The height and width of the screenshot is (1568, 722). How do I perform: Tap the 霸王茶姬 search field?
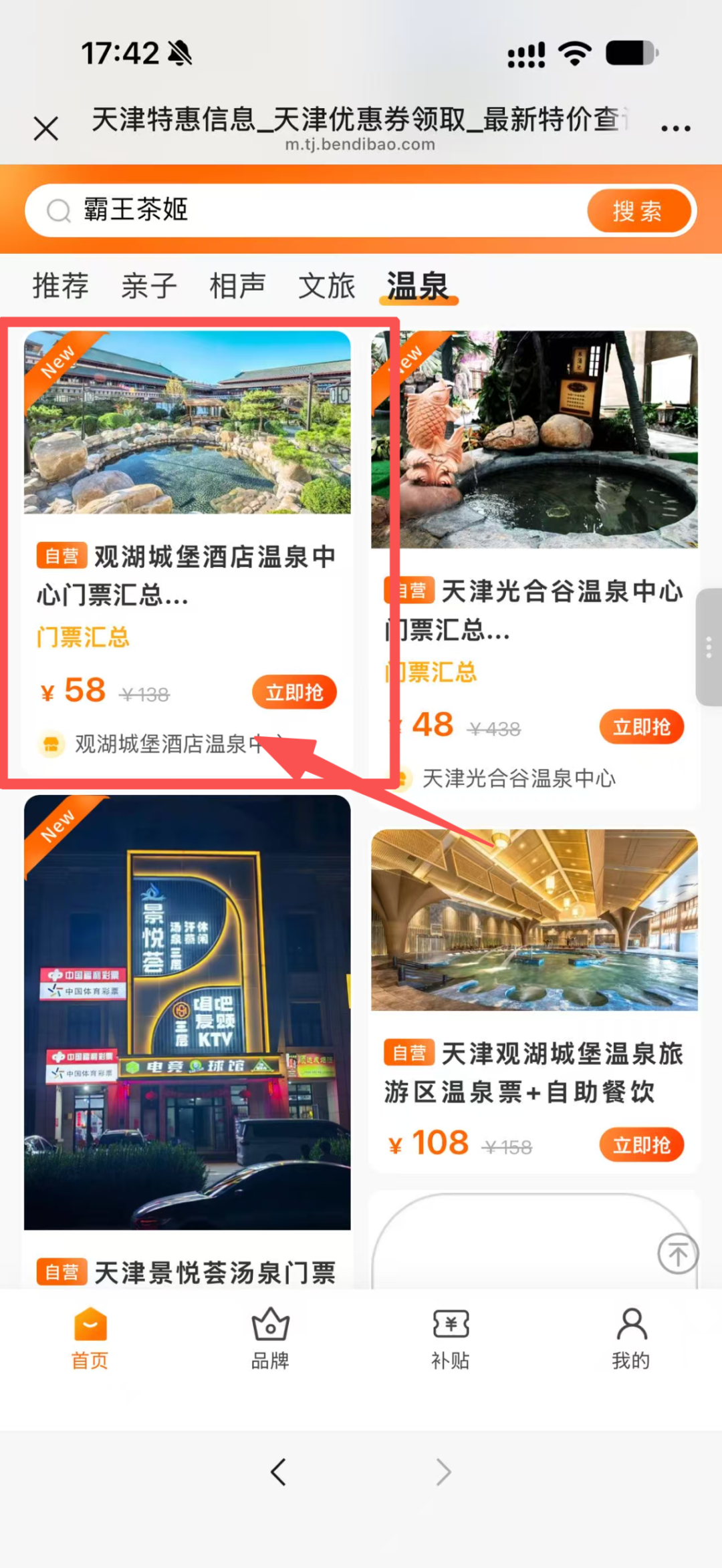coord(304,210)
